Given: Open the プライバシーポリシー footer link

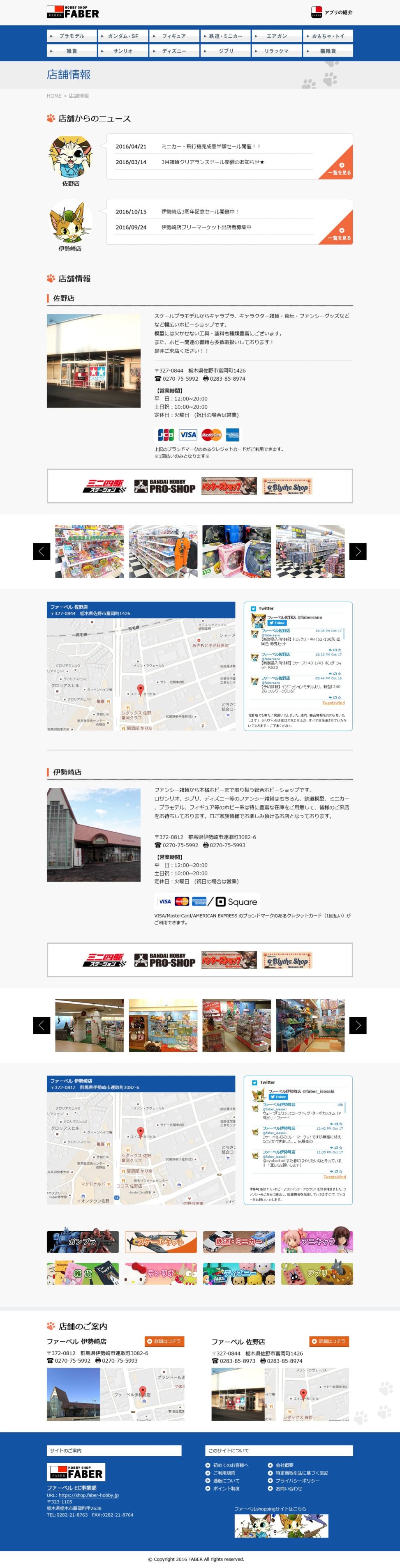Looking at the screenshot, I should coord(297,1481).
